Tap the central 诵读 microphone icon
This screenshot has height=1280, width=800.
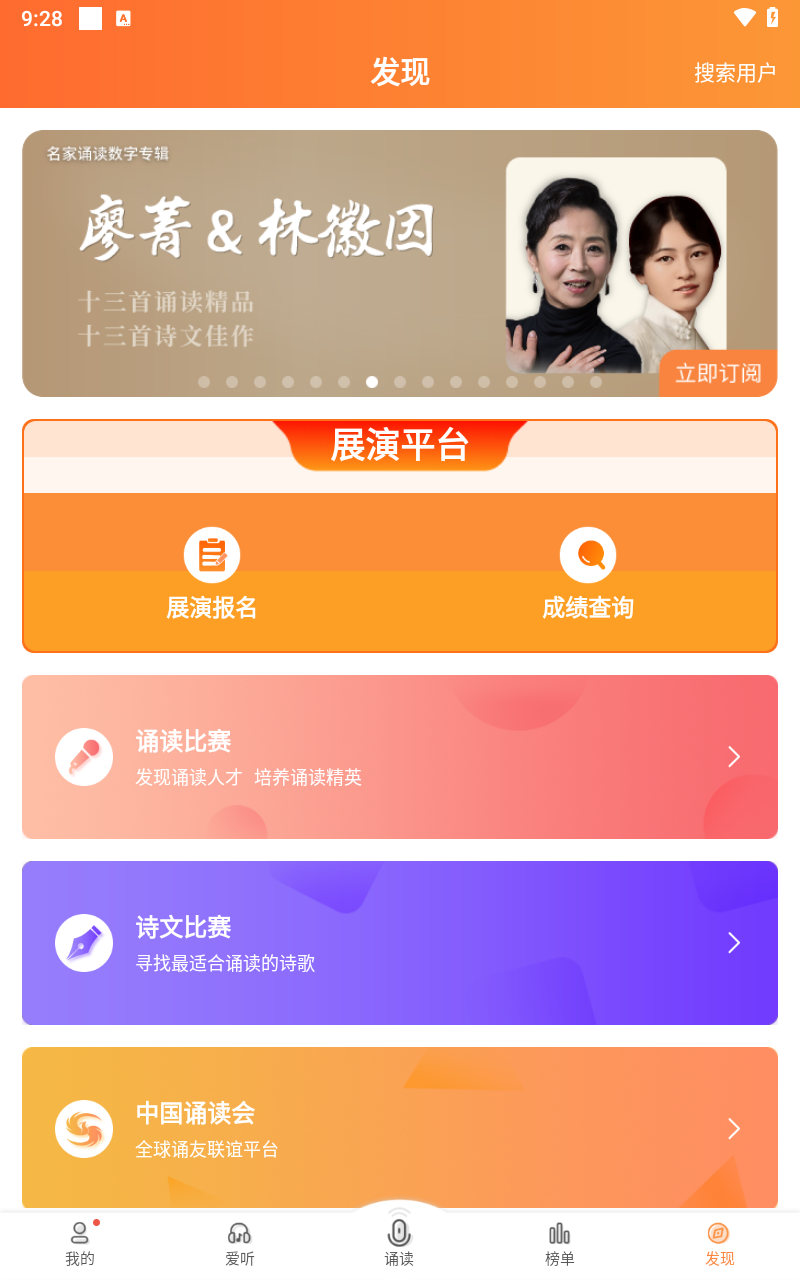pyautogui.click(x=400, y=1232)
